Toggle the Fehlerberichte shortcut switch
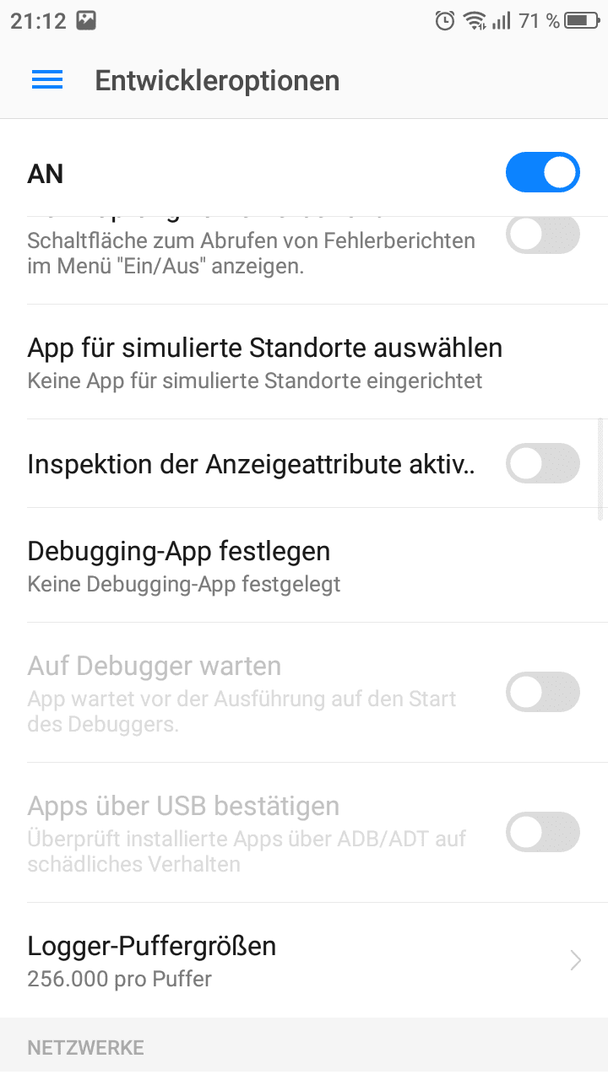The image size is (608, 1080). coord(543,236)
